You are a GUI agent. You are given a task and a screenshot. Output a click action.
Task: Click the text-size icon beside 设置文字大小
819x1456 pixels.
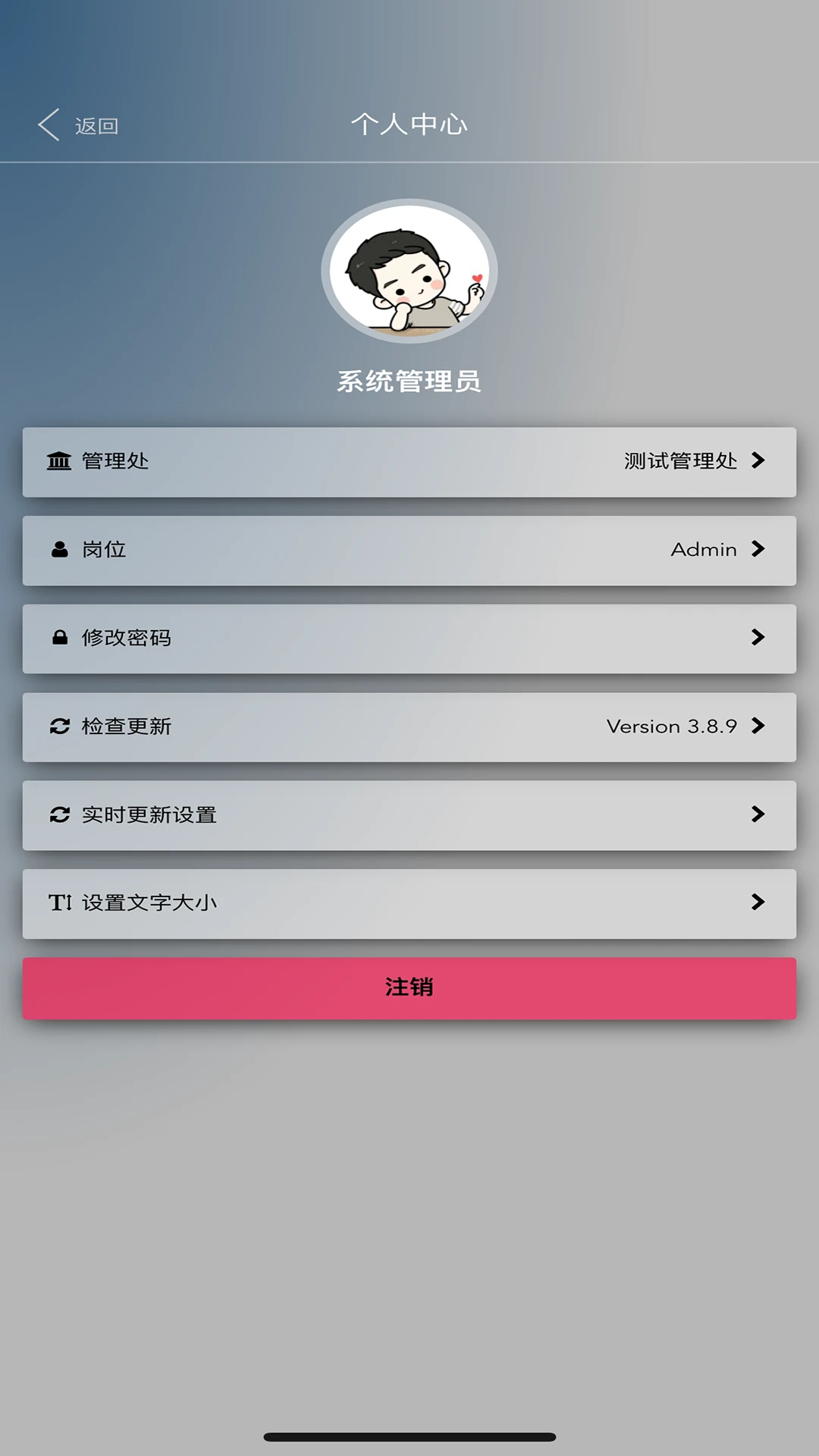point(58,902)
